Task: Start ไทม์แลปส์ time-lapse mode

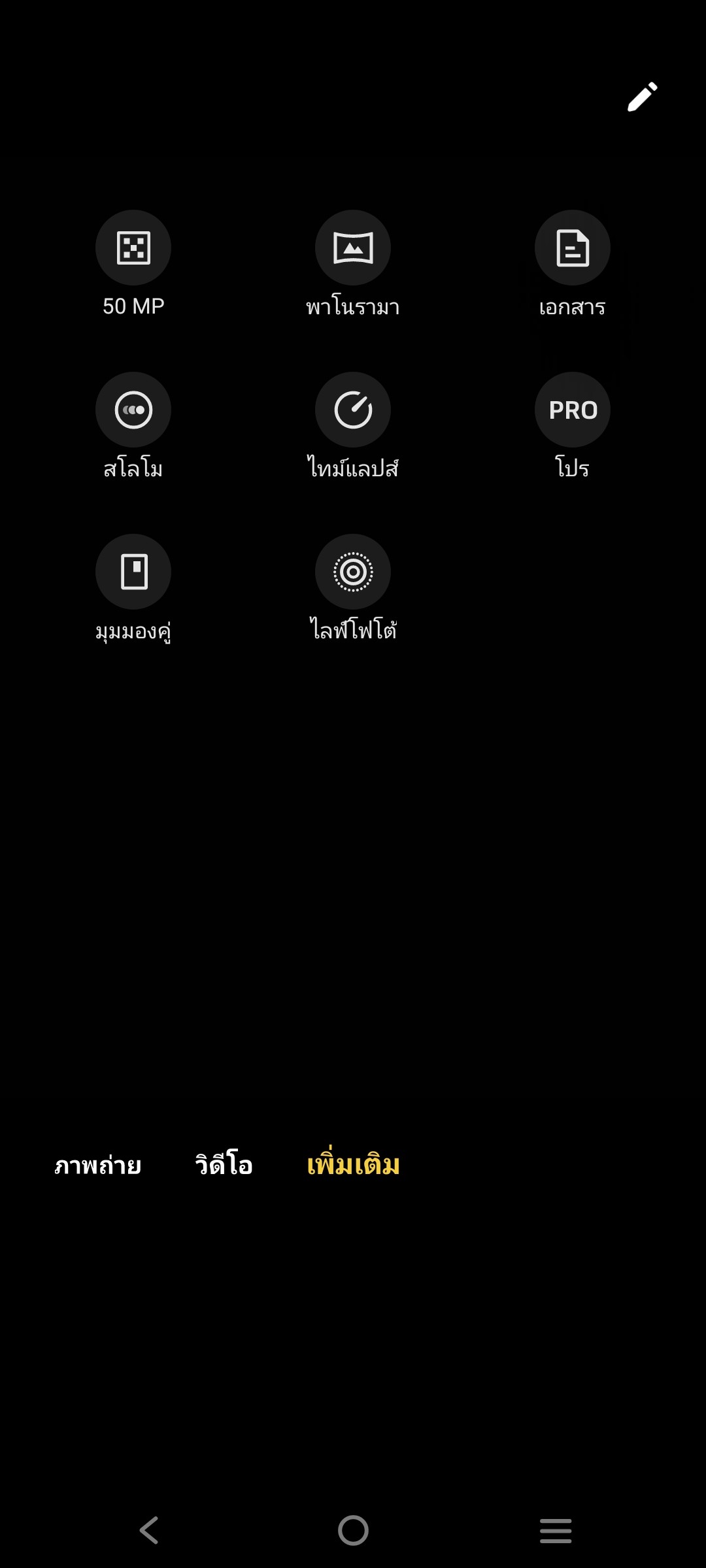Action: point(353,410)
